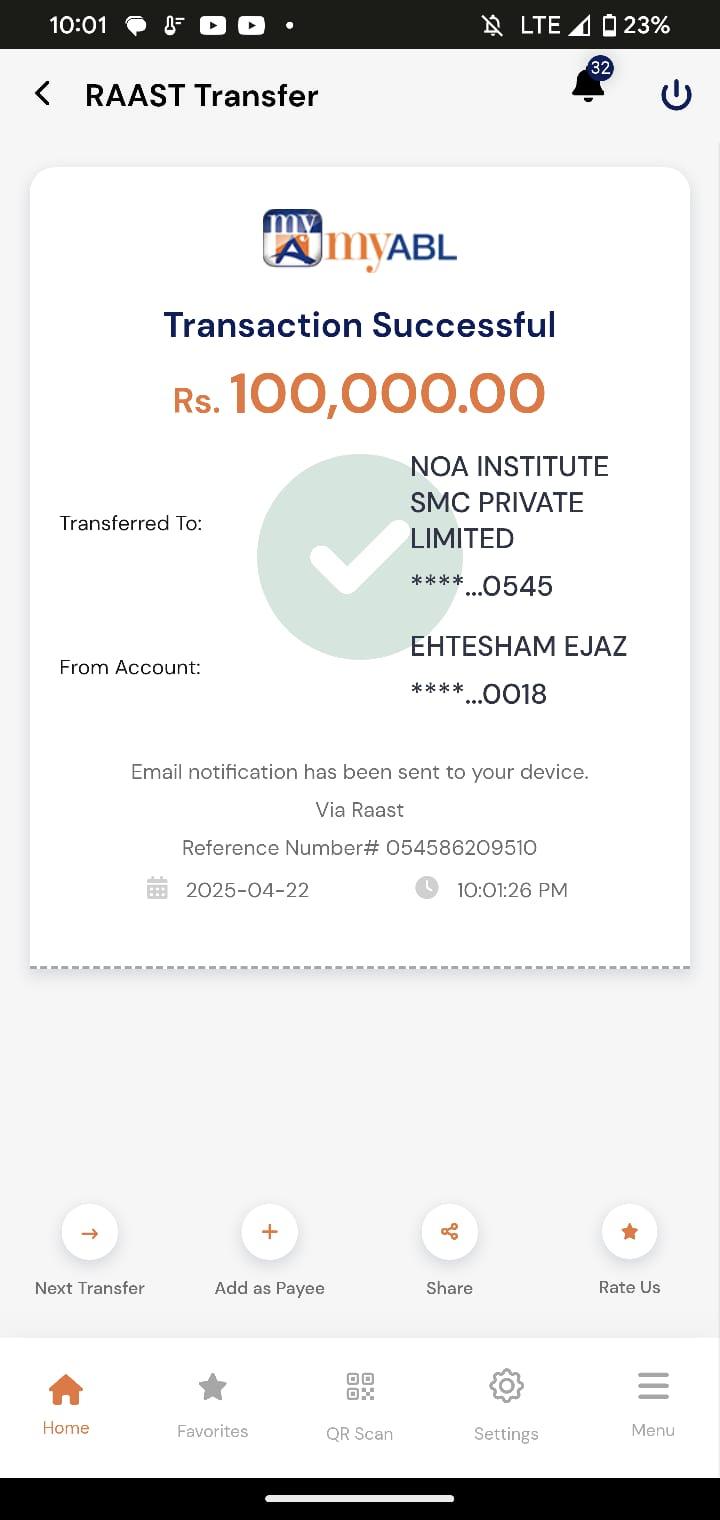Go to the Home tab
Viewport: 720px width, 1520px height.
[66, 1403]
